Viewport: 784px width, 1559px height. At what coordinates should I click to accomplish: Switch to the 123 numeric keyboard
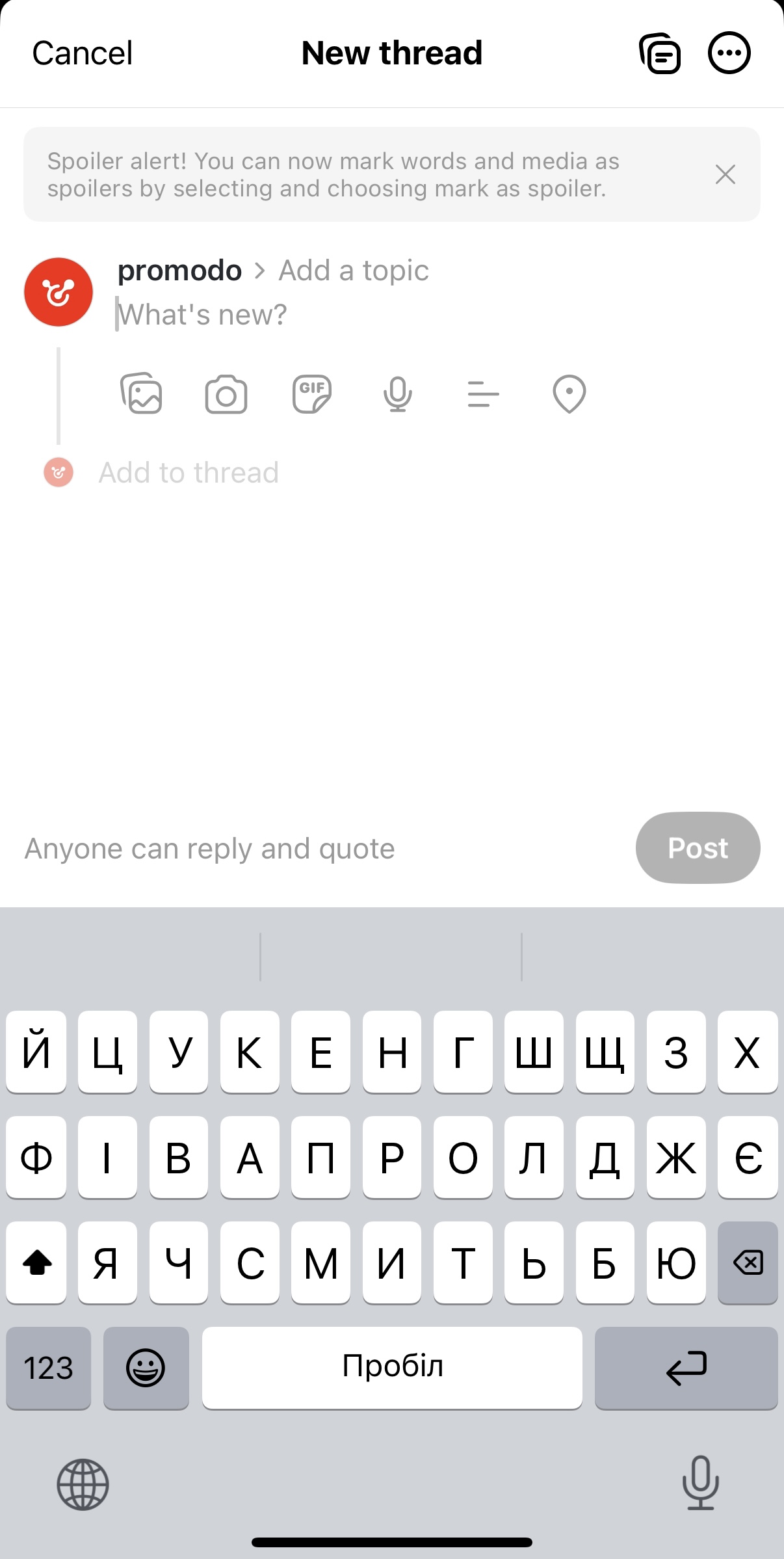[x=49, y=1367]
